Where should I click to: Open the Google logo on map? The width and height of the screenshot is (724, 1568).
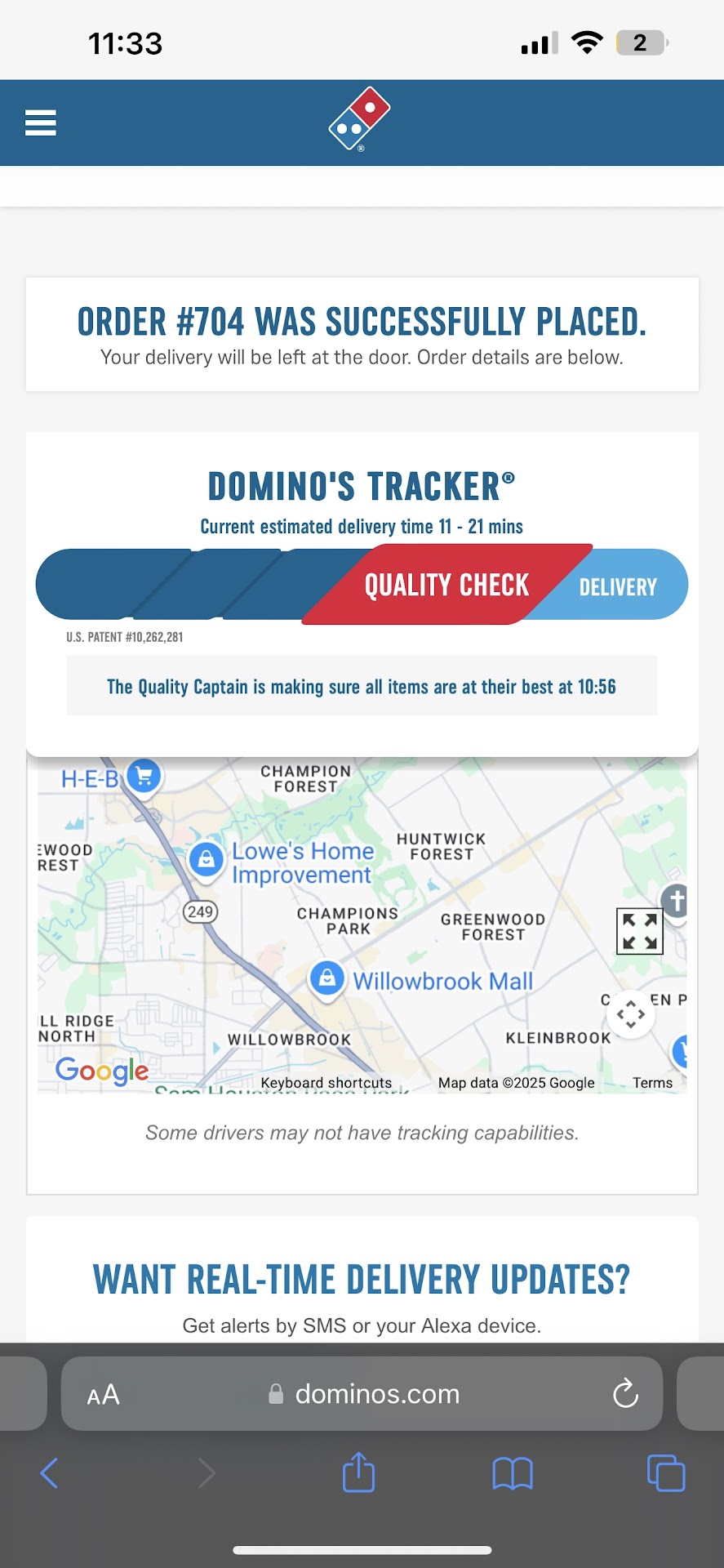point(102,1070)
